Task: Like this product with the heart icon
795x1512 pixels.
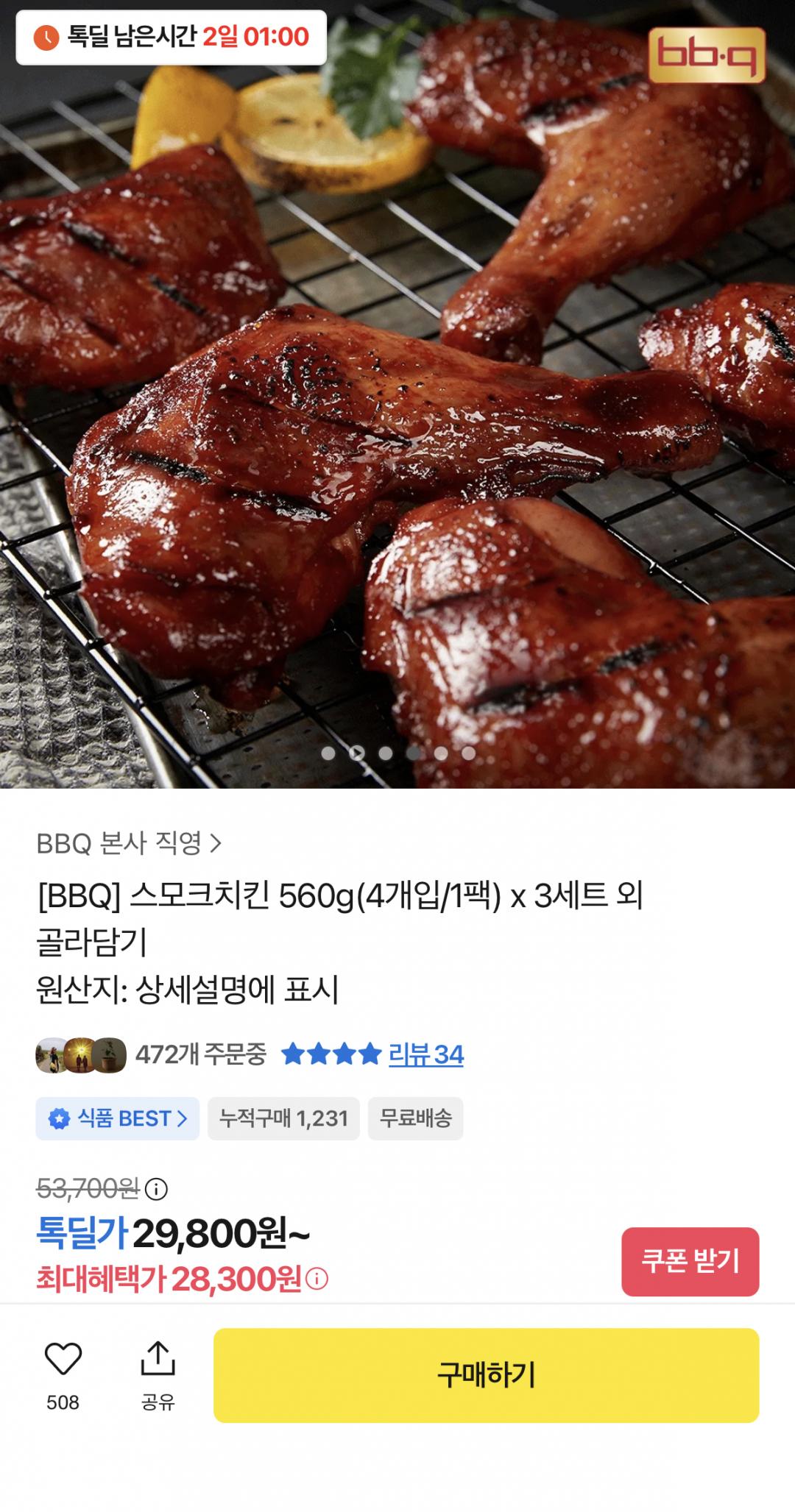Action: (63, 1359)
